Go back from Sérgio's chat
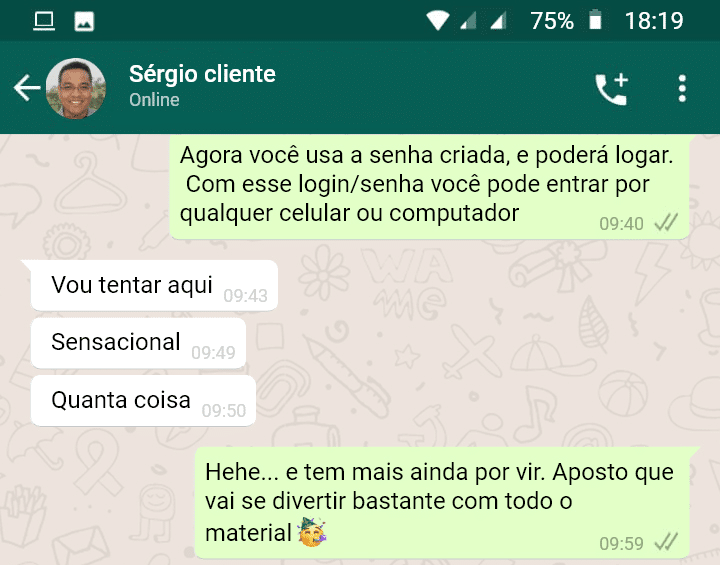720x565 pixels. click(x=26, y=89)
